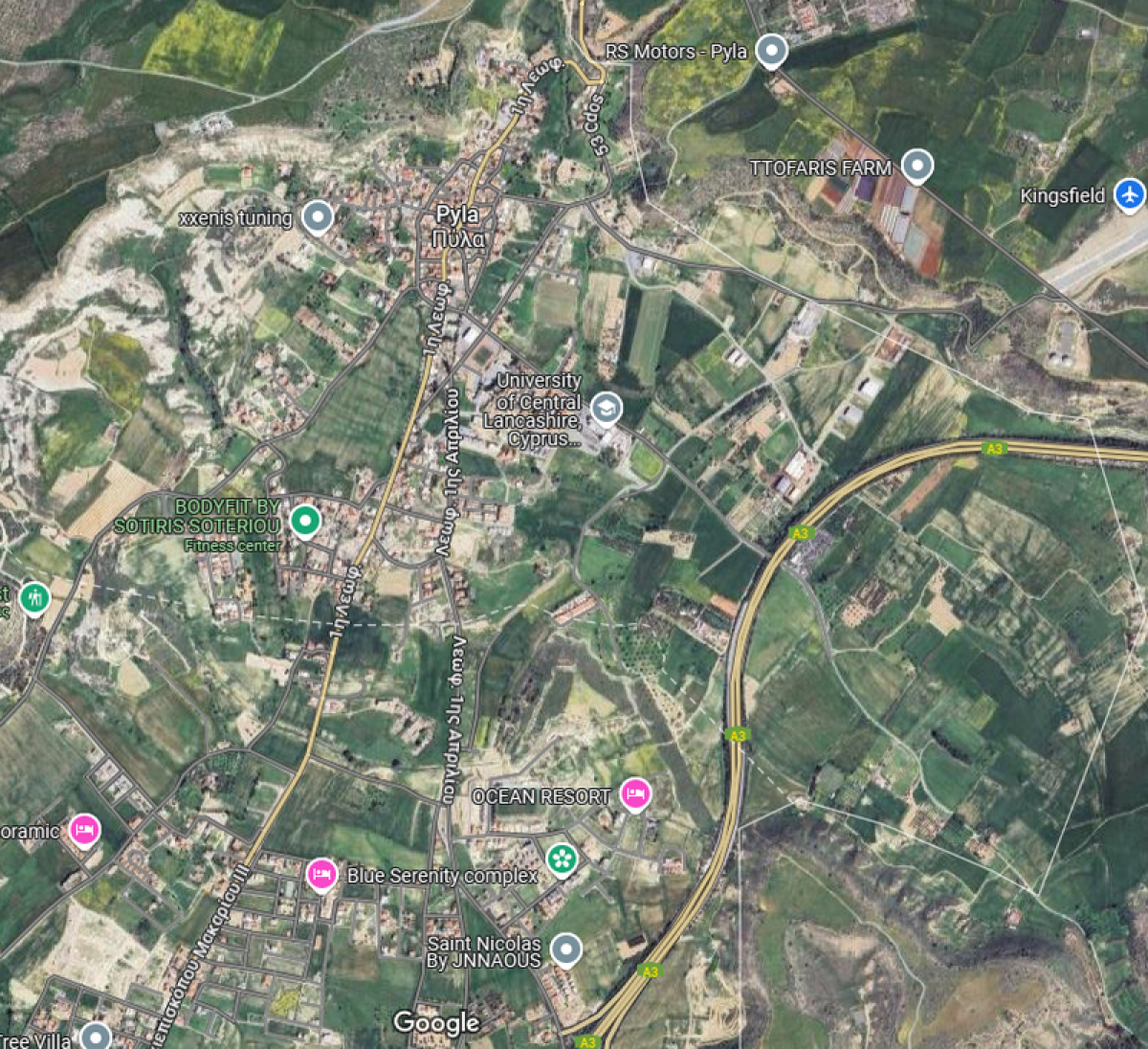Open the xxenis tuning place pin
1148x1049 pixels.
[318, 217]
